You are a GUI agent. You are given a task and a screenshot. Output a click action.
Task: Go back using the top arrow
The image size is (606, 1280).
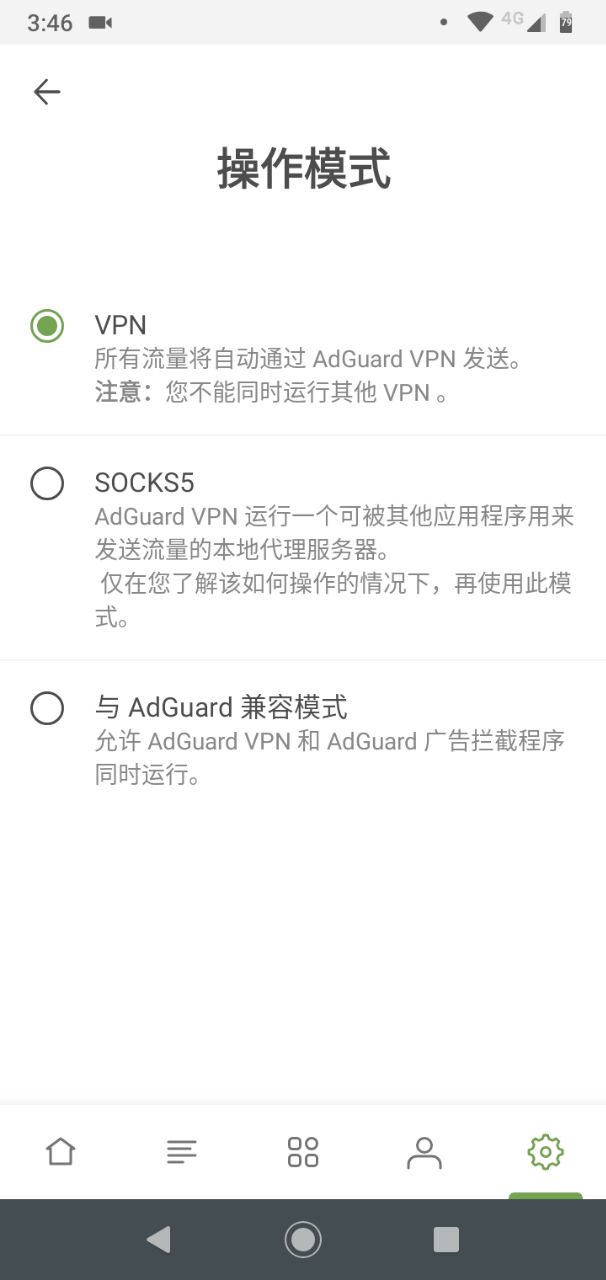click(x=47, y=92)
